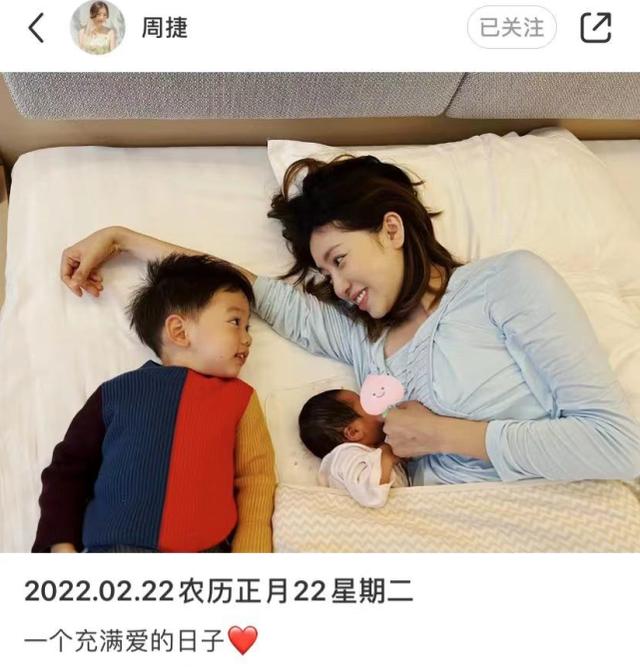Share this post via the share icon
Viewport: 640px width, 667px height.
coord(596,28)
